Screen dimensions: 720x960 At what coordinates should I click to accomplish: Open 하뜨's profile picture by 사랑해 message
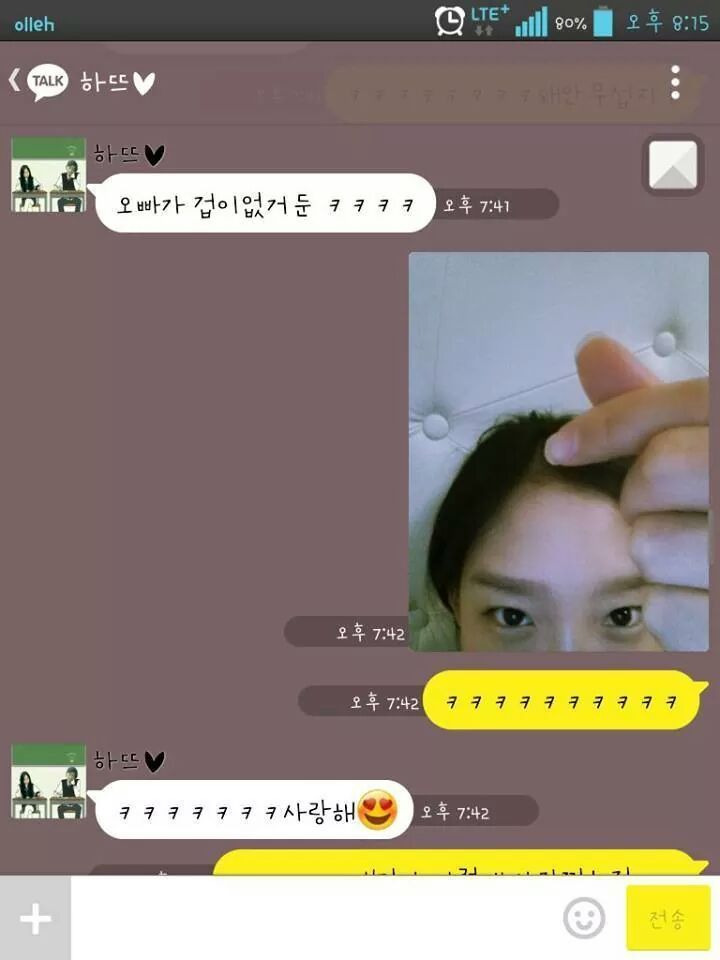pos(48,781)
